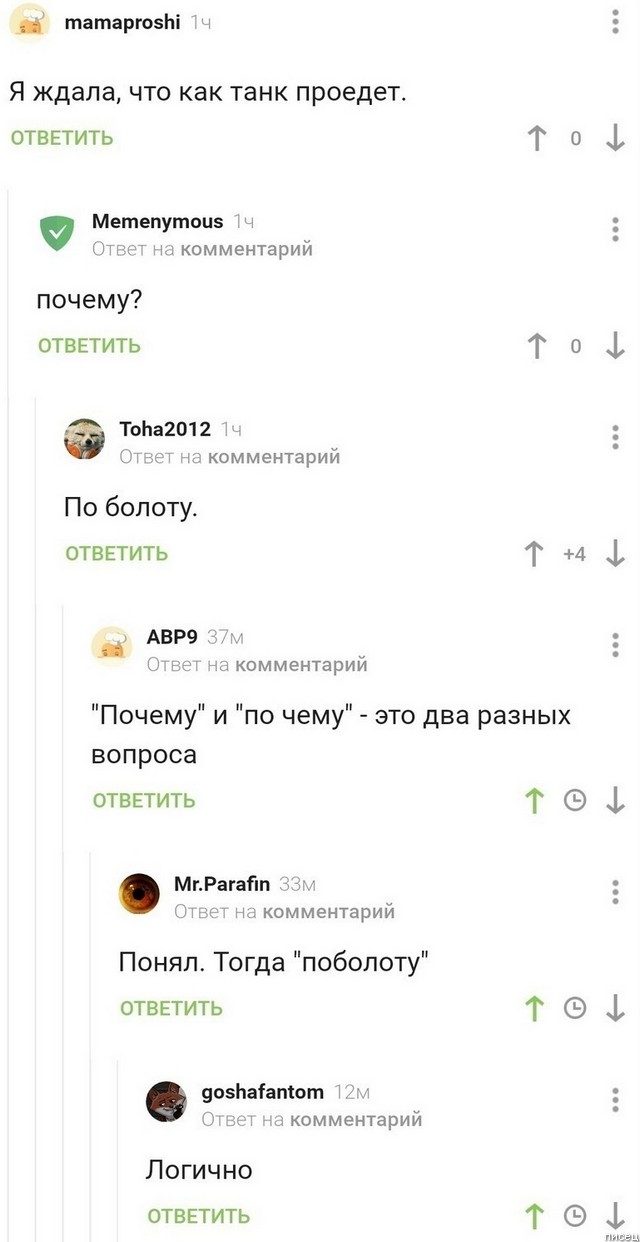Reply to Memenymous's comment "почему?"
This screenshot has height=1242, width=640.
coord(89,346)
